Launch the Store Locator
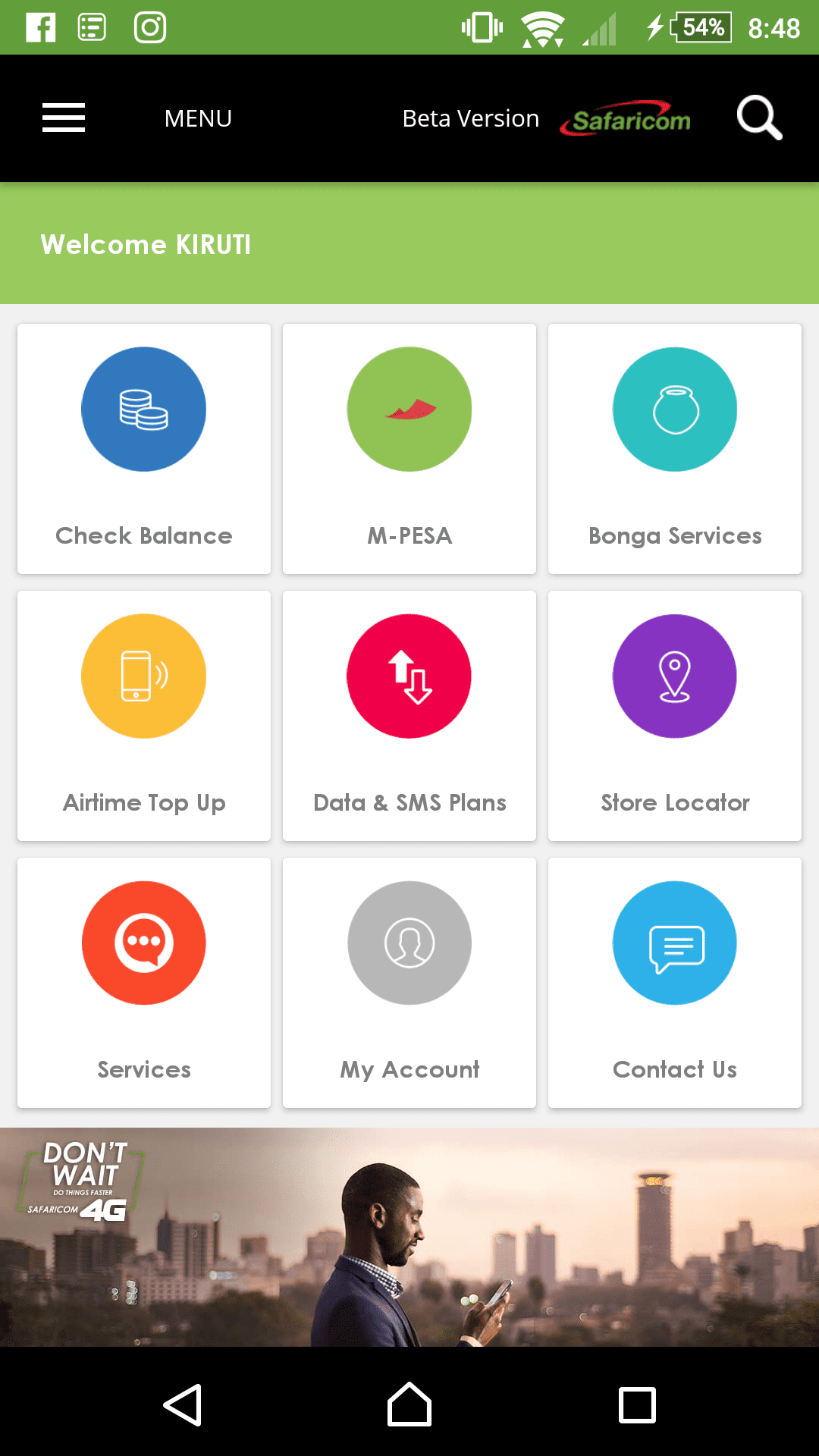 (x=675, y=716)
